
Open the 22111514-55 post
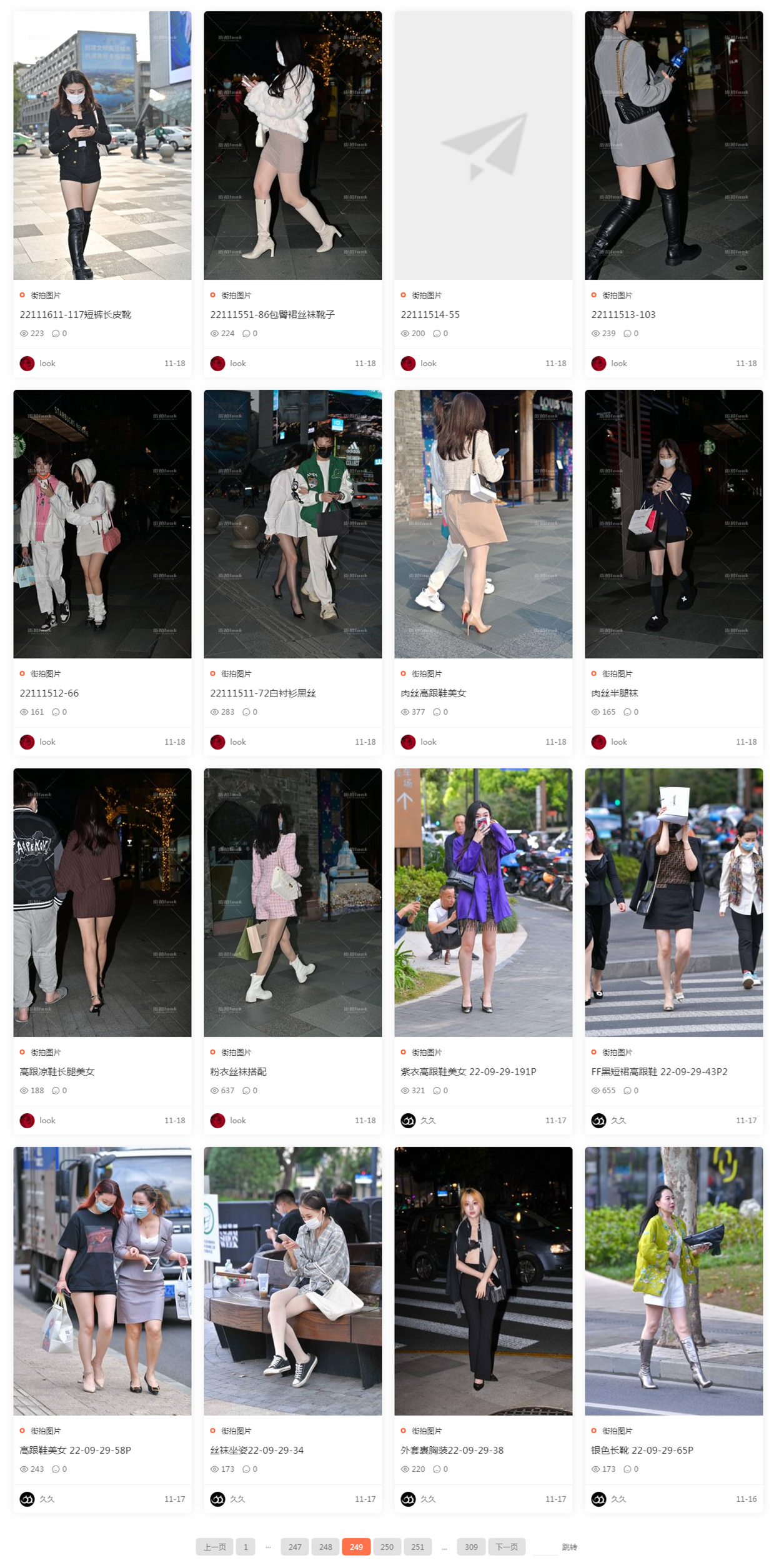[x=430, y=314]
